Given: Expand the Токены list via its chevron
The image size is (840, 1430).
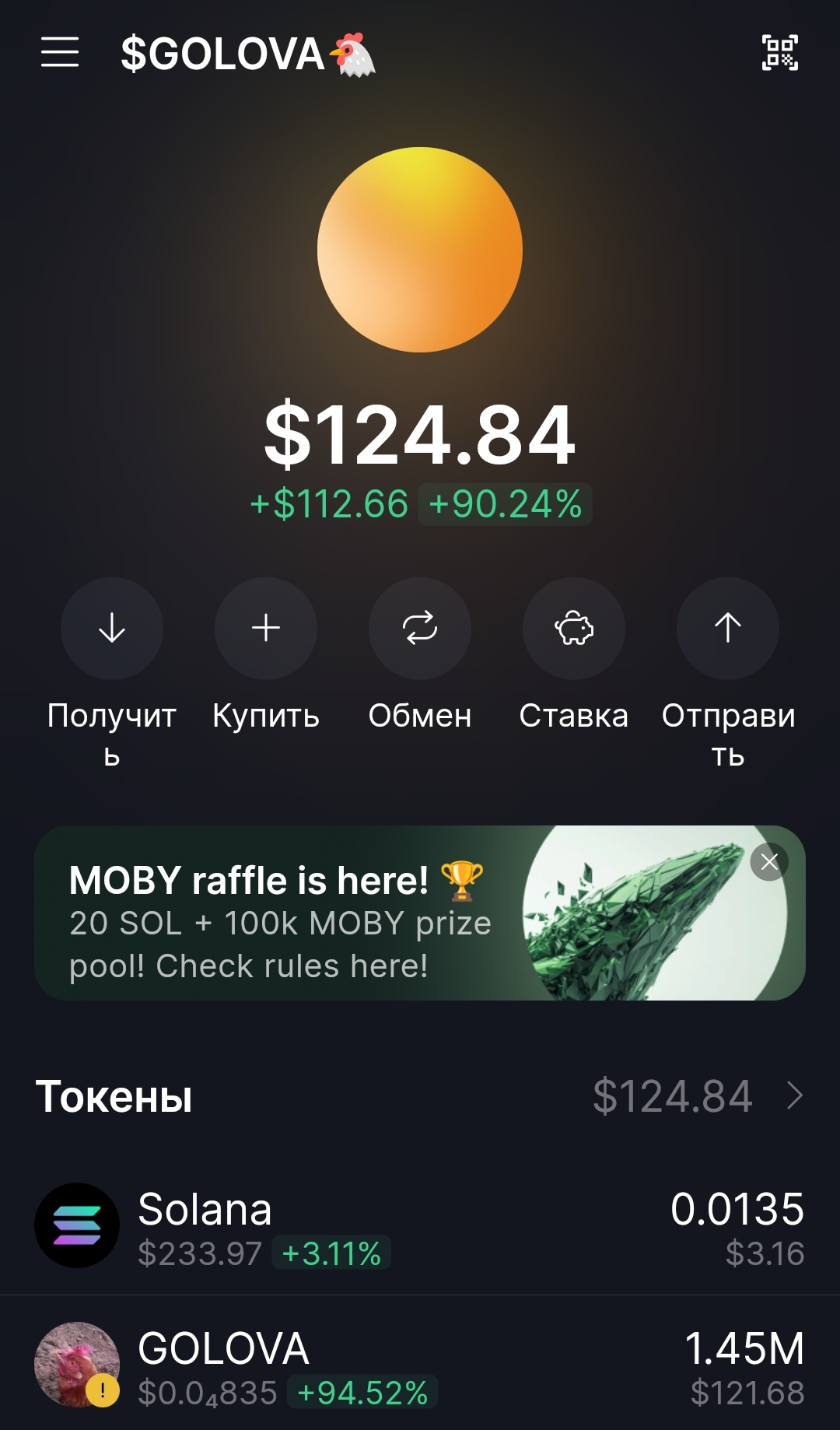Looking at the screenshot, I should (794, 1096).
